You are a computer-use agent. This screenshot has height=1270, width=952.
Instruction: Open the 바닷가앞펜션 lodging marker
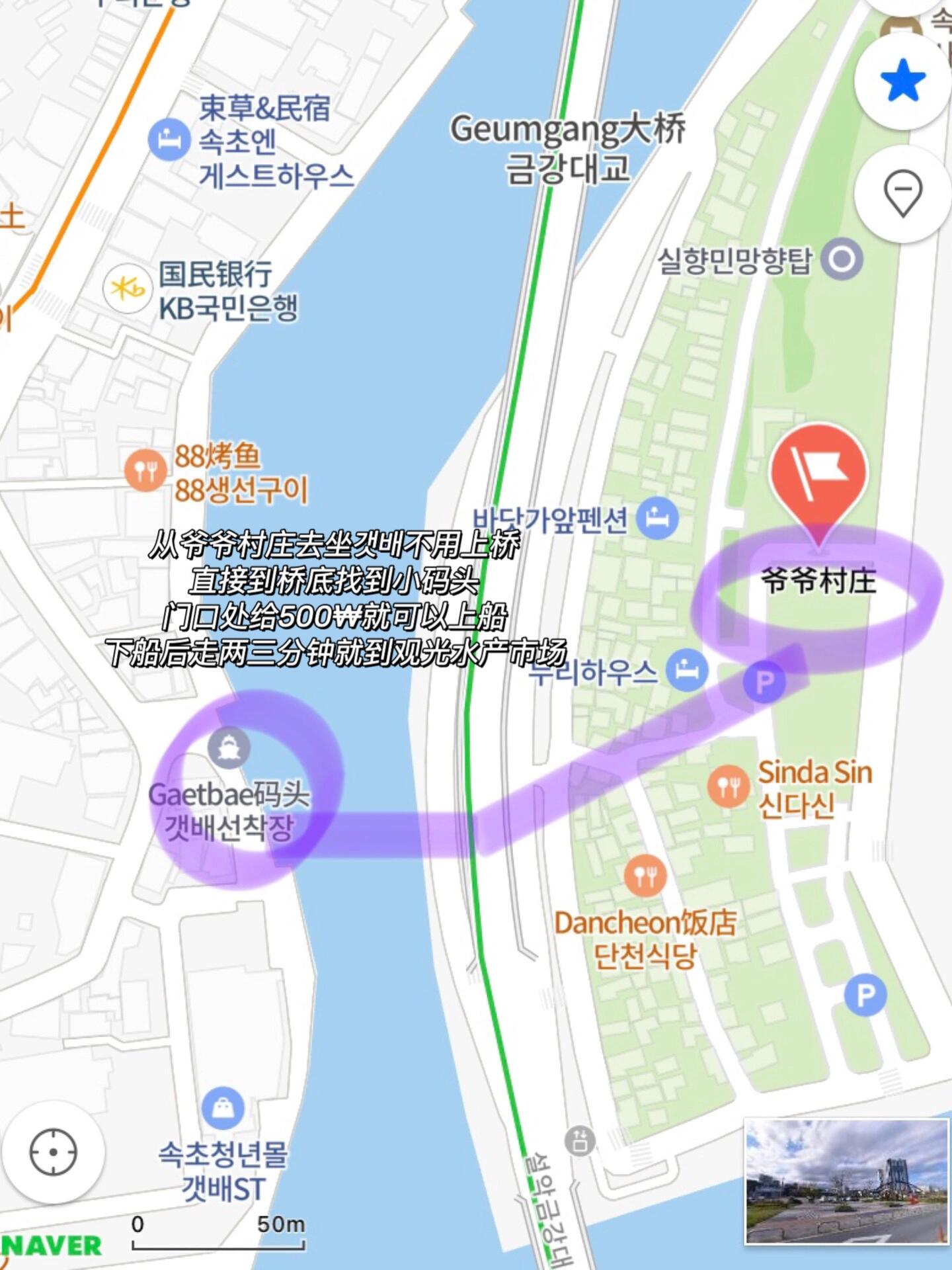(x=657, y=518)
